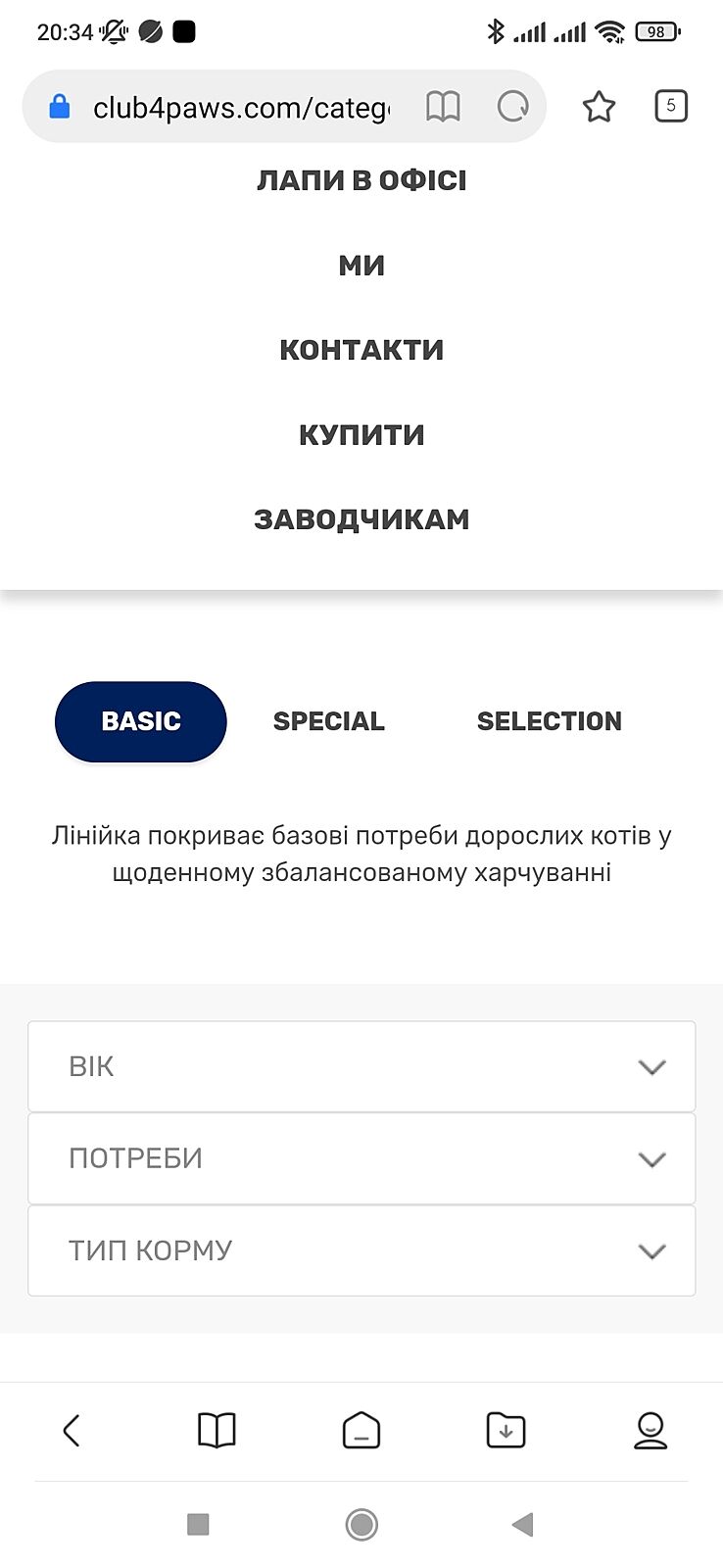The width and height of the screenshot is (723, 1568).
Task: Open the МИ page
Action: (x=361, y=266)
